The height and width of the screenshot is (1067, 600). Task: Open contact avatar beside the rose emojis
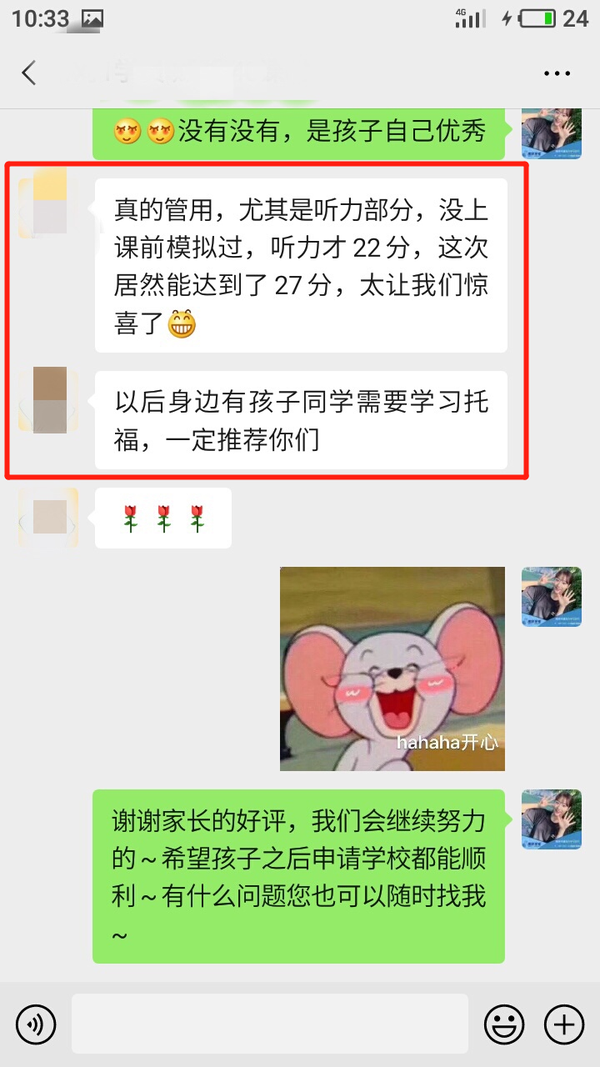48,517
